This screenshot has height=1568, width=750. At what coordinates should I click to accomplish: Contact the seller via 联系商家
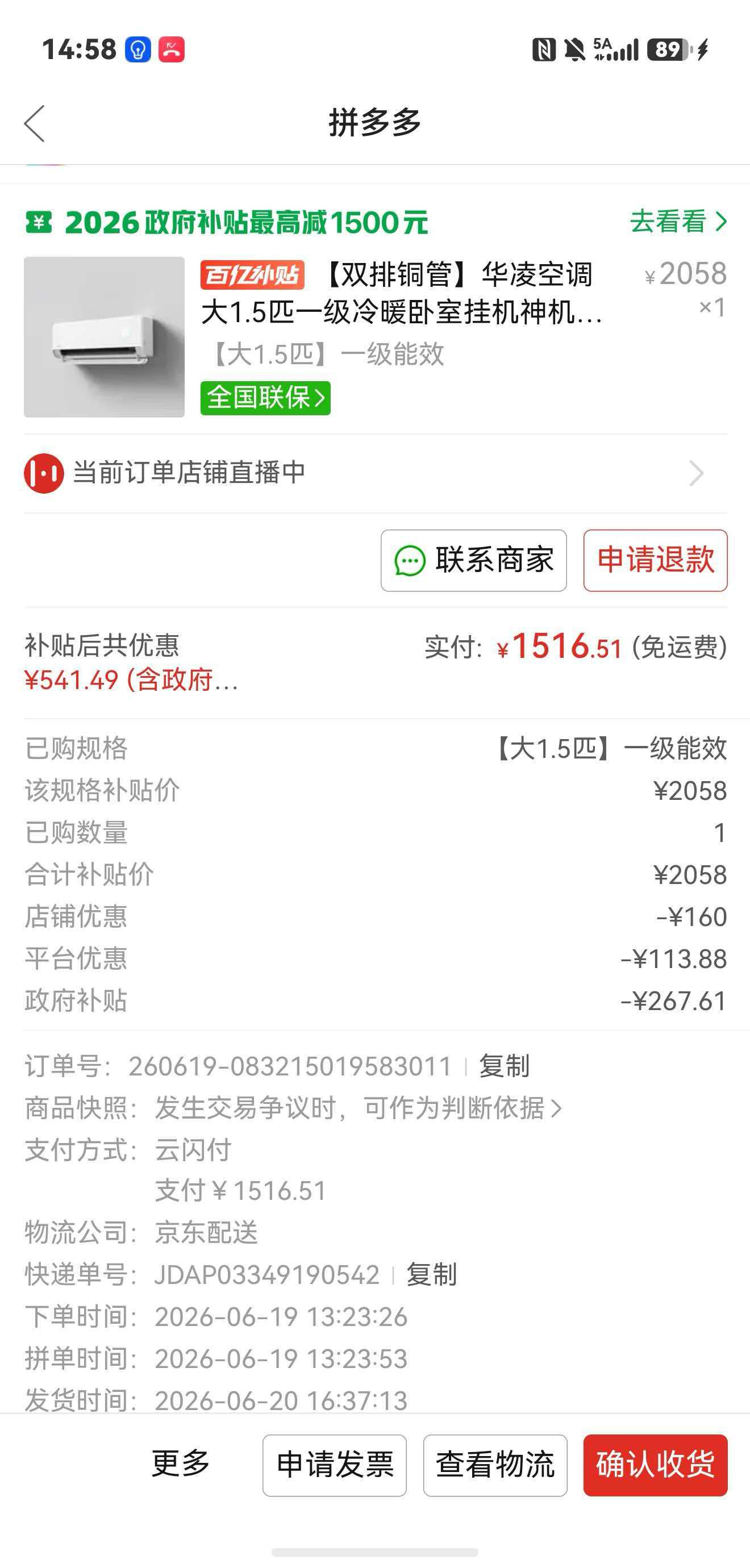click(x=474, y=560)
